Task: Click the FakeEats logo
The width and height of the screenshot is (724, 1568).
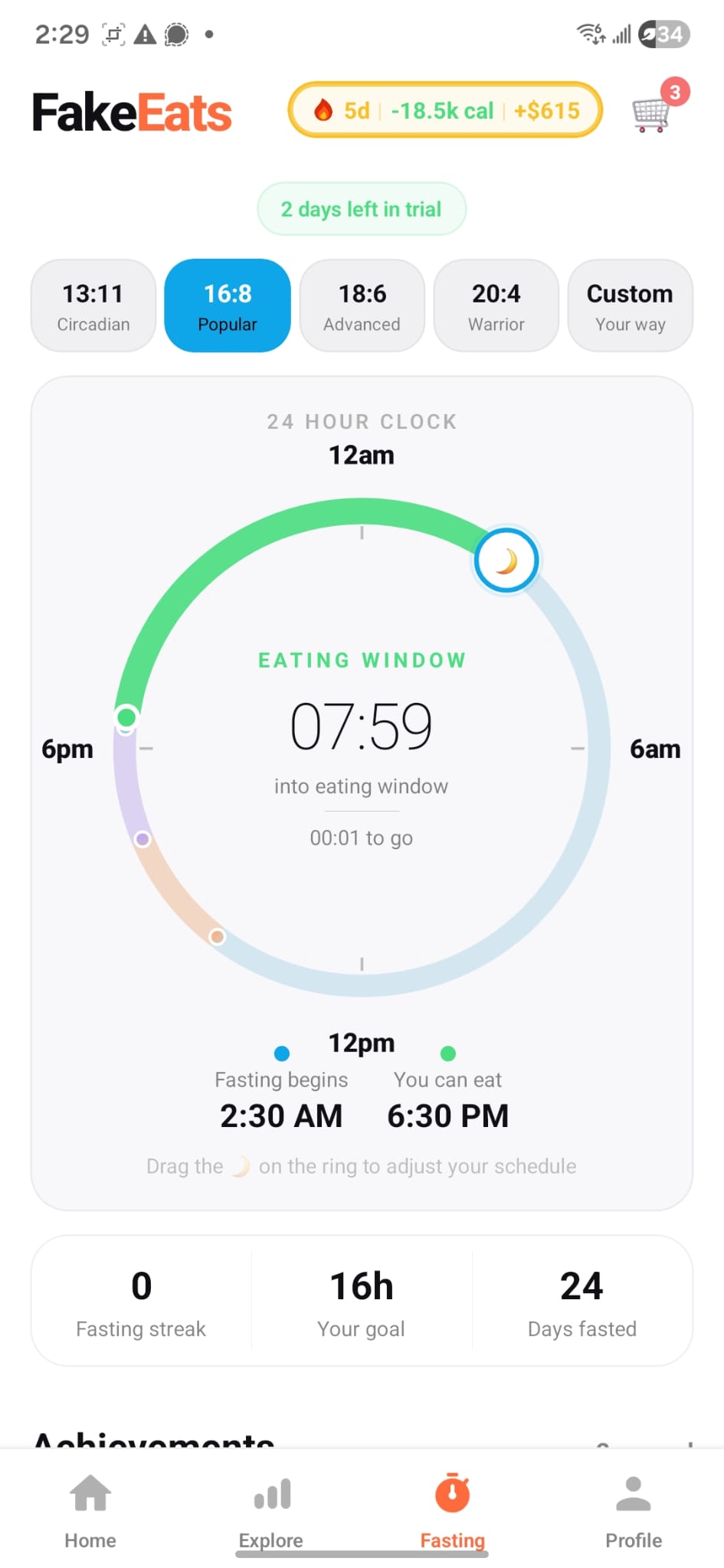Action: (x=132, y=111)
